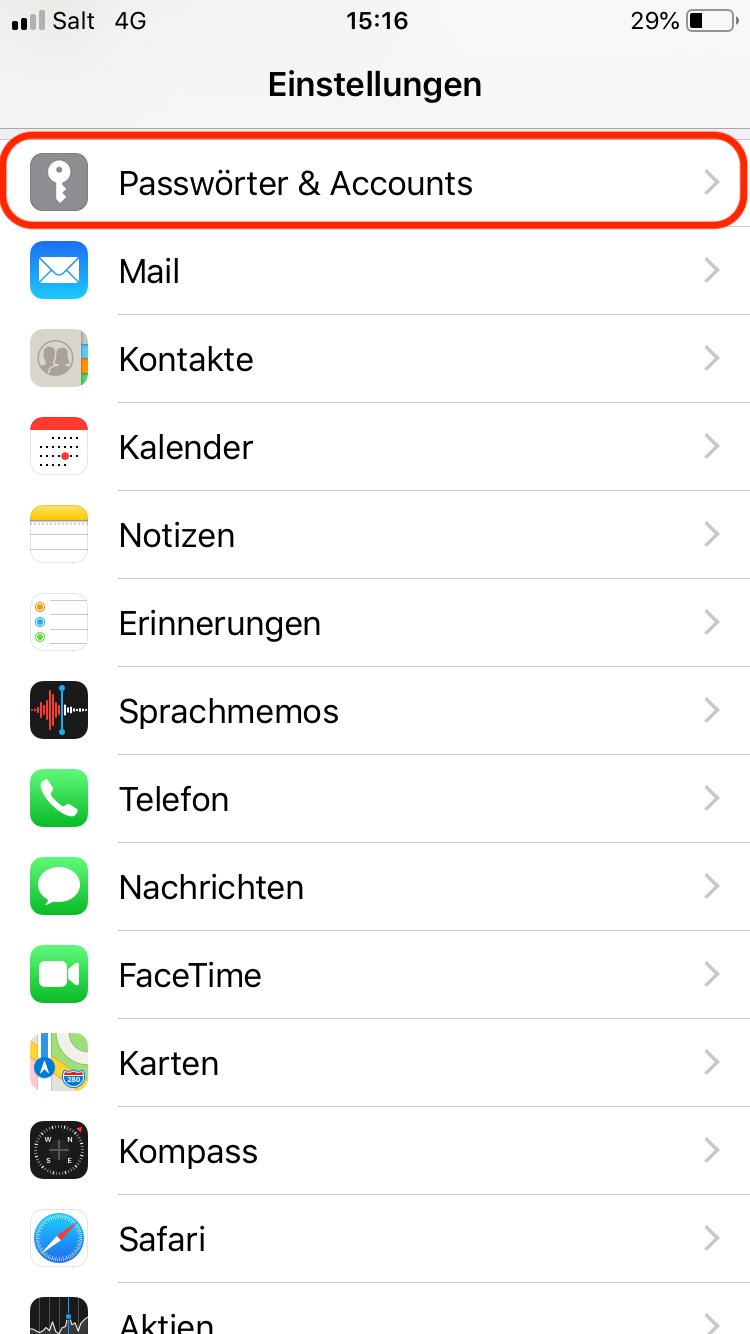Open Telefon settings
The height and width of the screenshot is (1334, 750).
point(375,799)
